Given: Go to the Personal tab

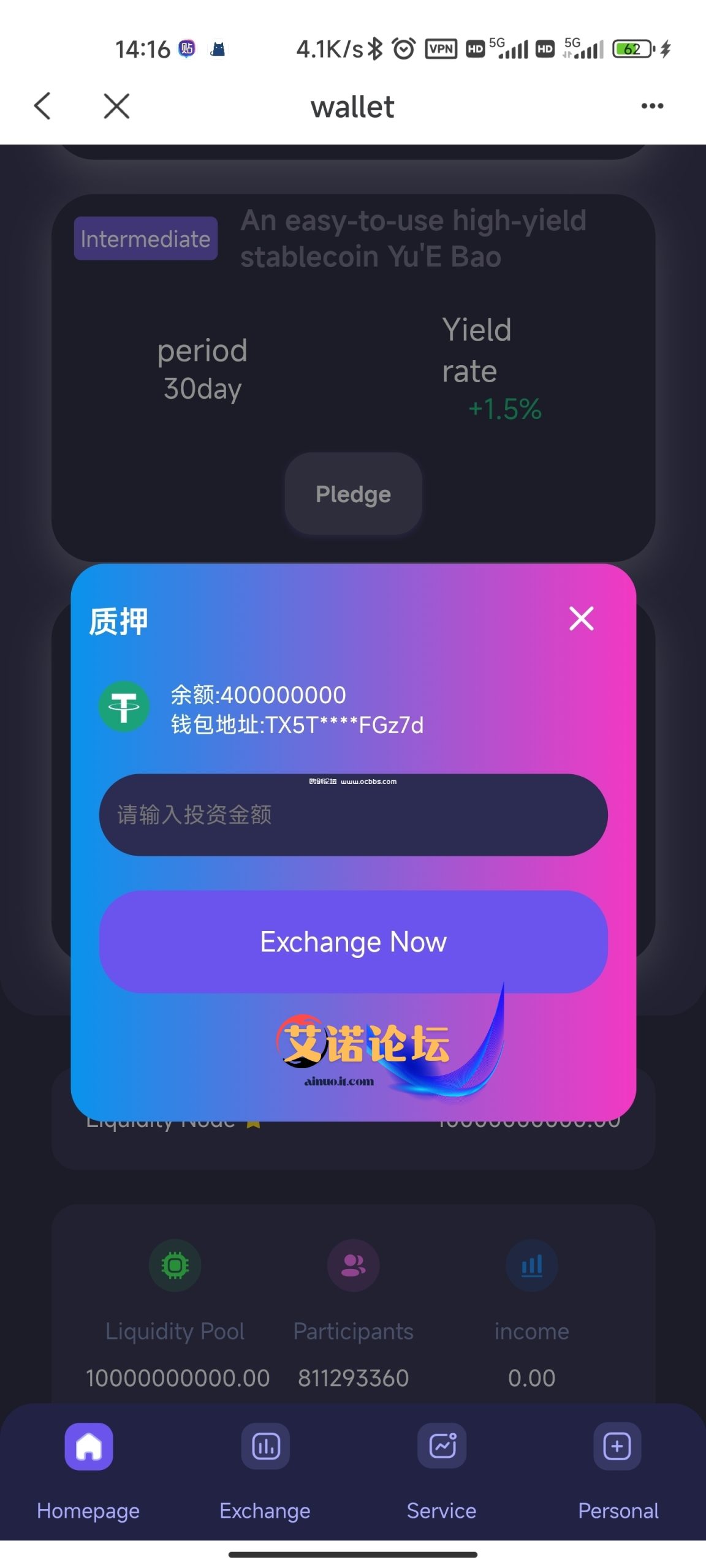Looking at the screenshot, I should pos(618,1470).
